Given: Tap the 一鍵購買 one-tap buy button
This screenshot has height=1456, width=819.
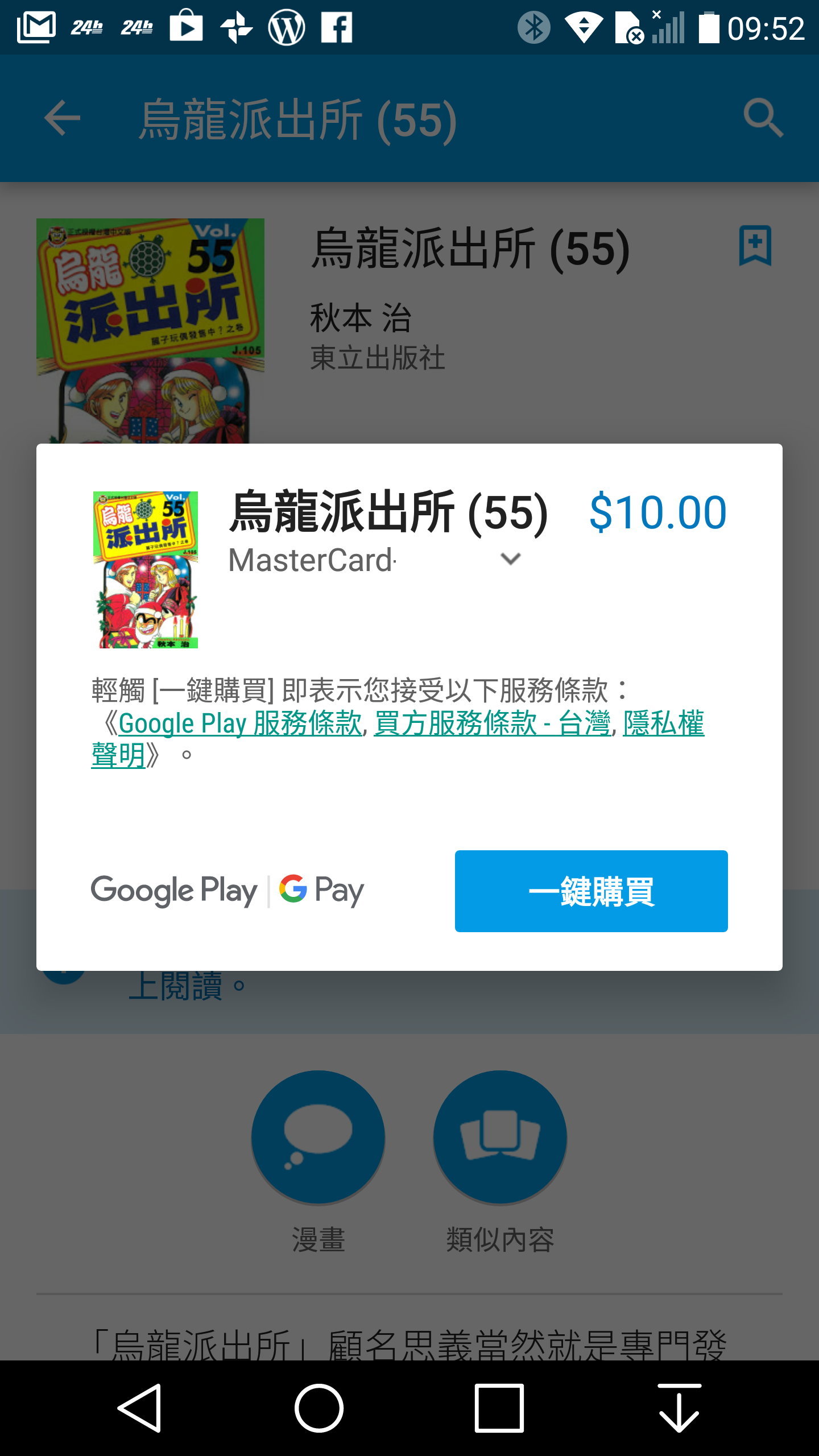Looking at the screenshot, I should [x=591, y=891].
